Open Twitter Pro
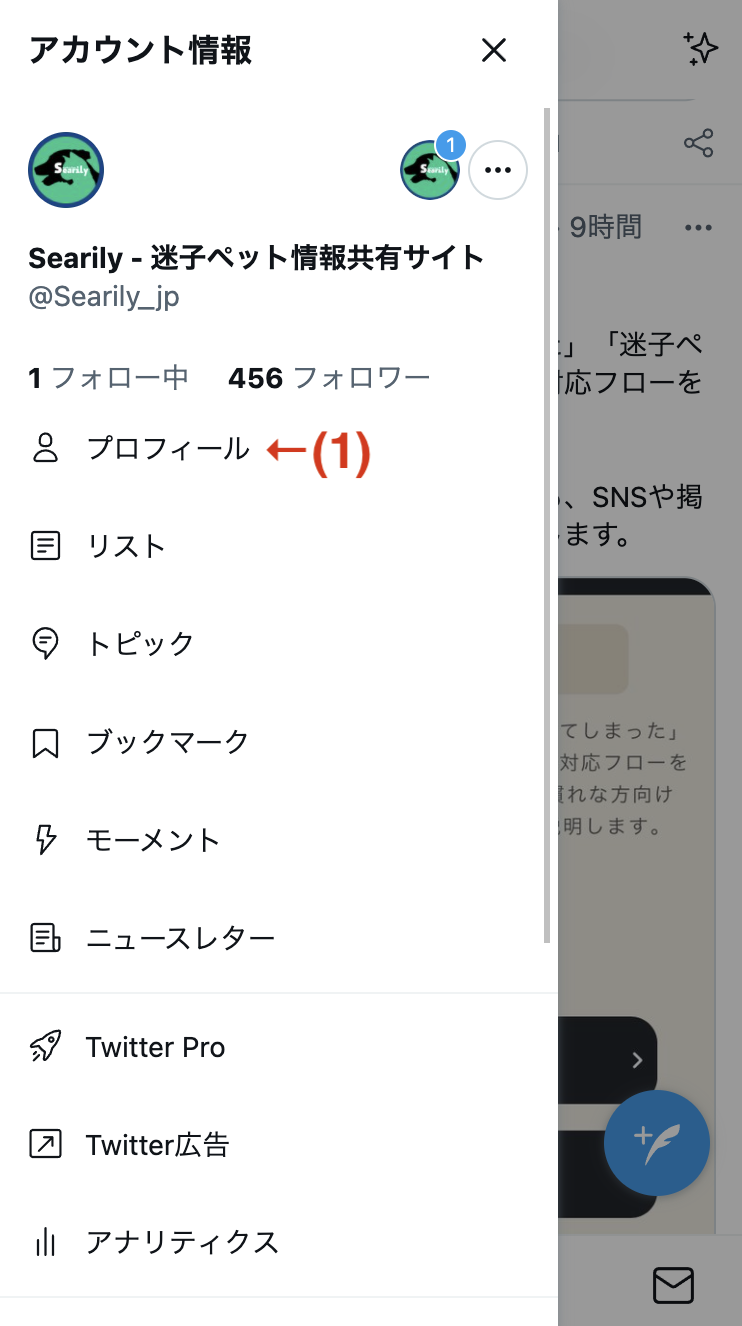 [x=155, y=1047]
